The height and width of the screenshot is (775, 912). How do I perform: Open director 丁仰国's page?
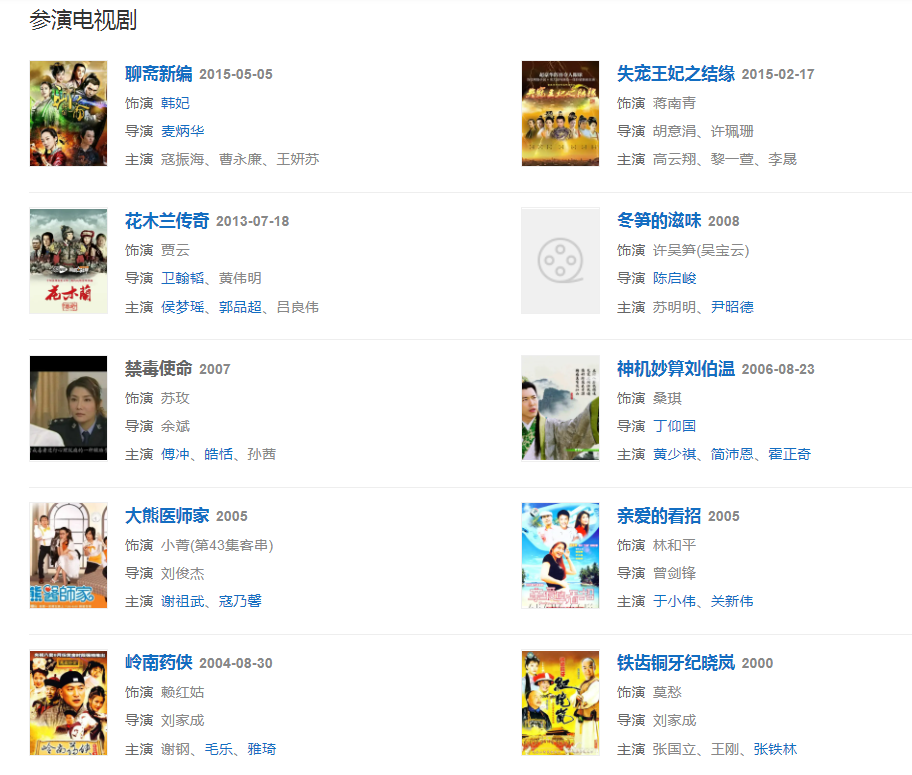click(675, 426)
